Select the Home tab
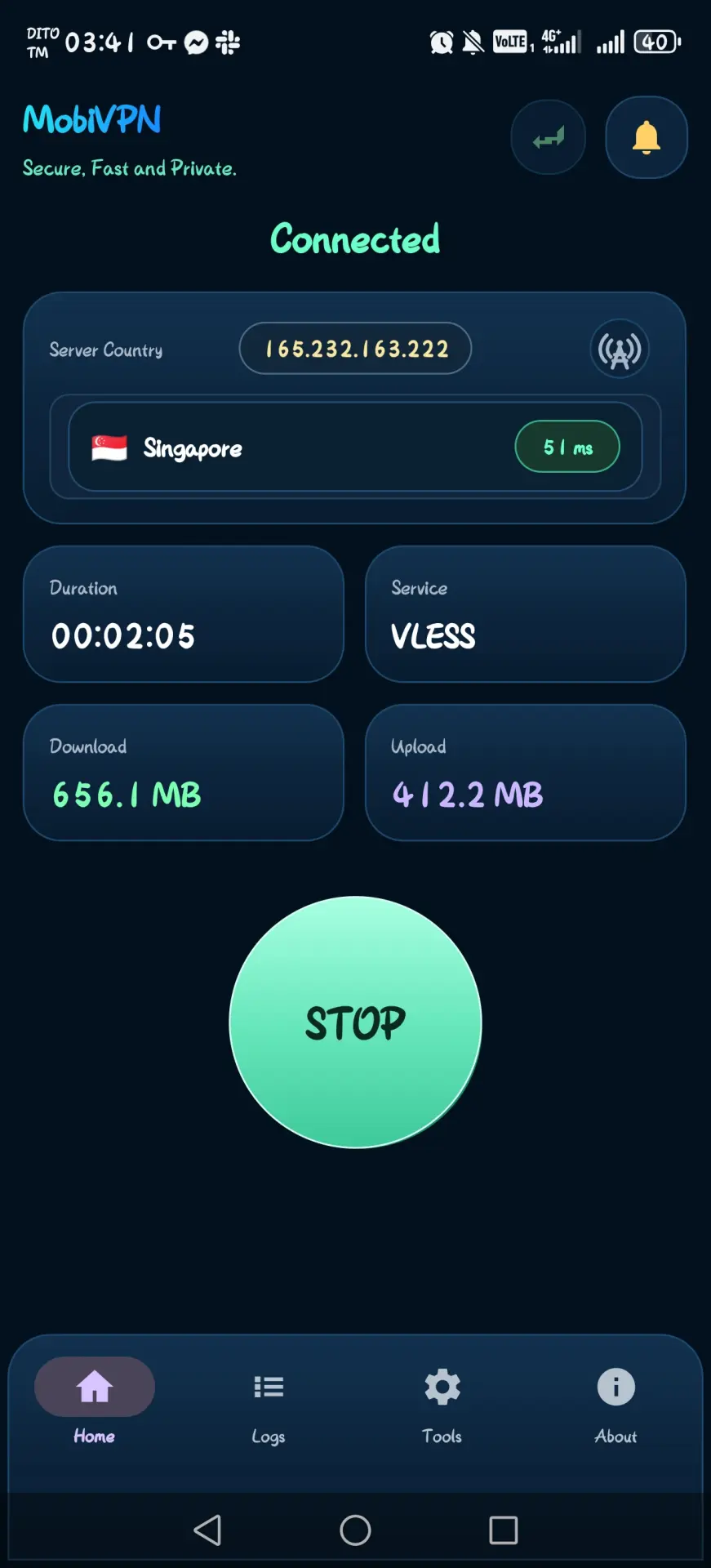 pos(95,1403)
